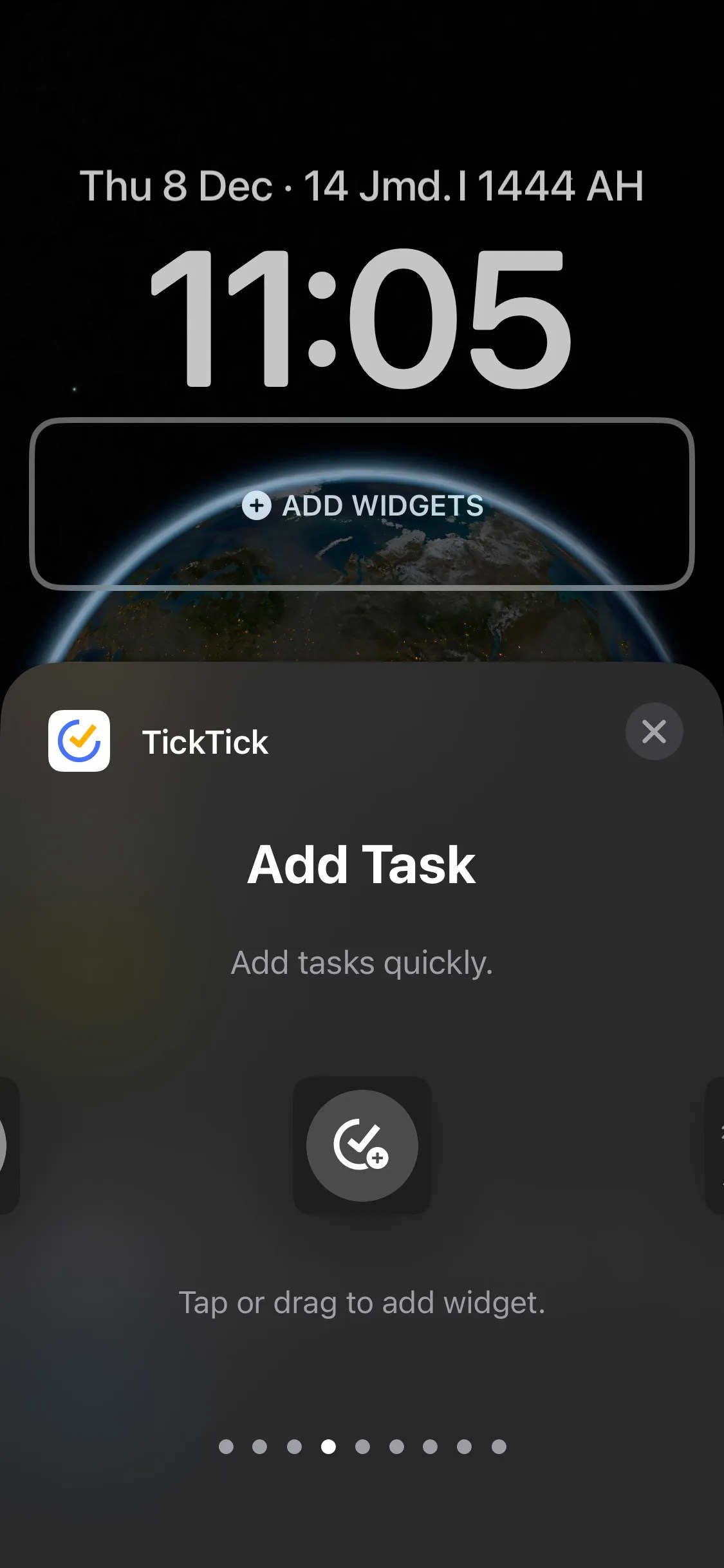Viewport: 724px width, 1568px height.
Task: Tap the plus icon inside ADD WIDGETS box
Action: pyautogui.click(x=256, y=507)
